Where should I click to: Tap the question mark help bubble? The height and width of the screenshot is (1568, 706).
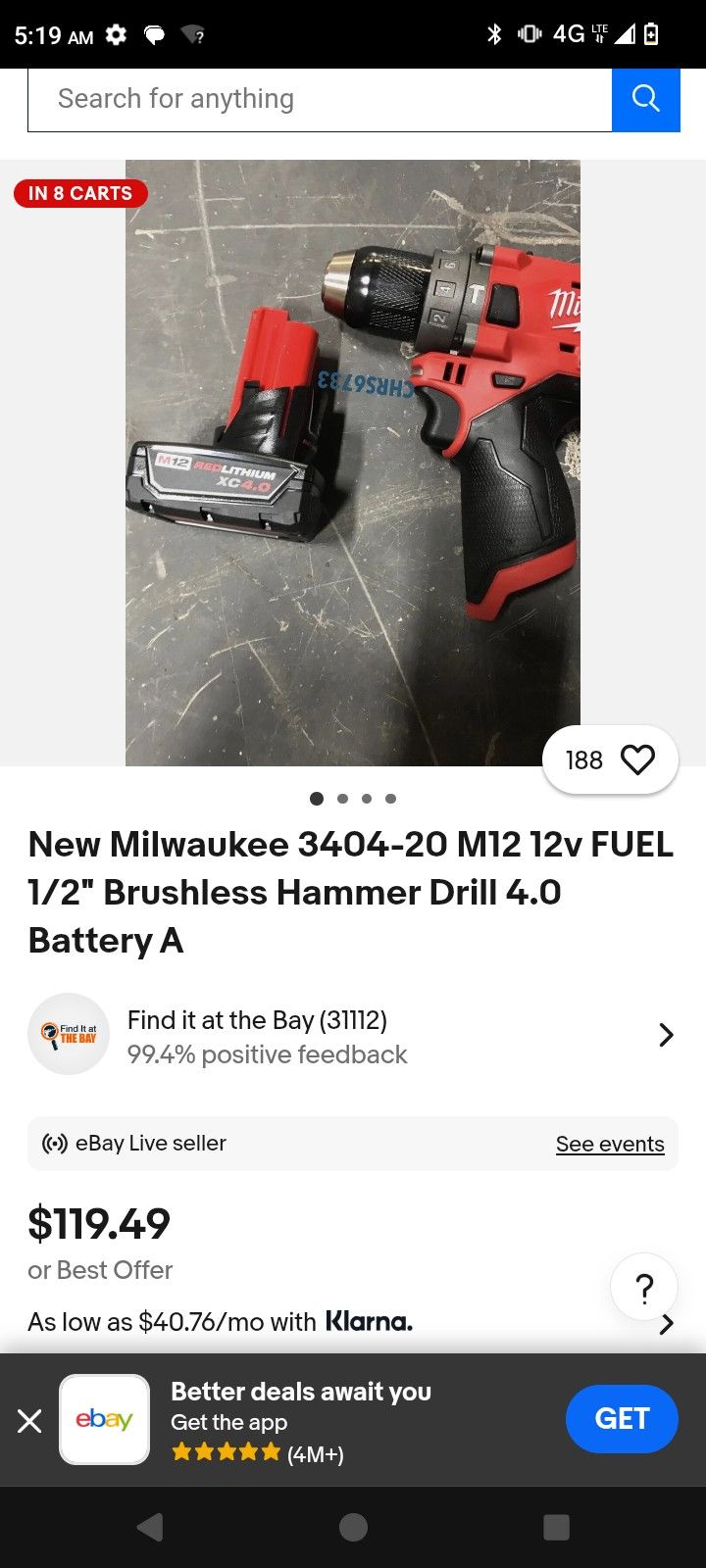(644, 1287)
